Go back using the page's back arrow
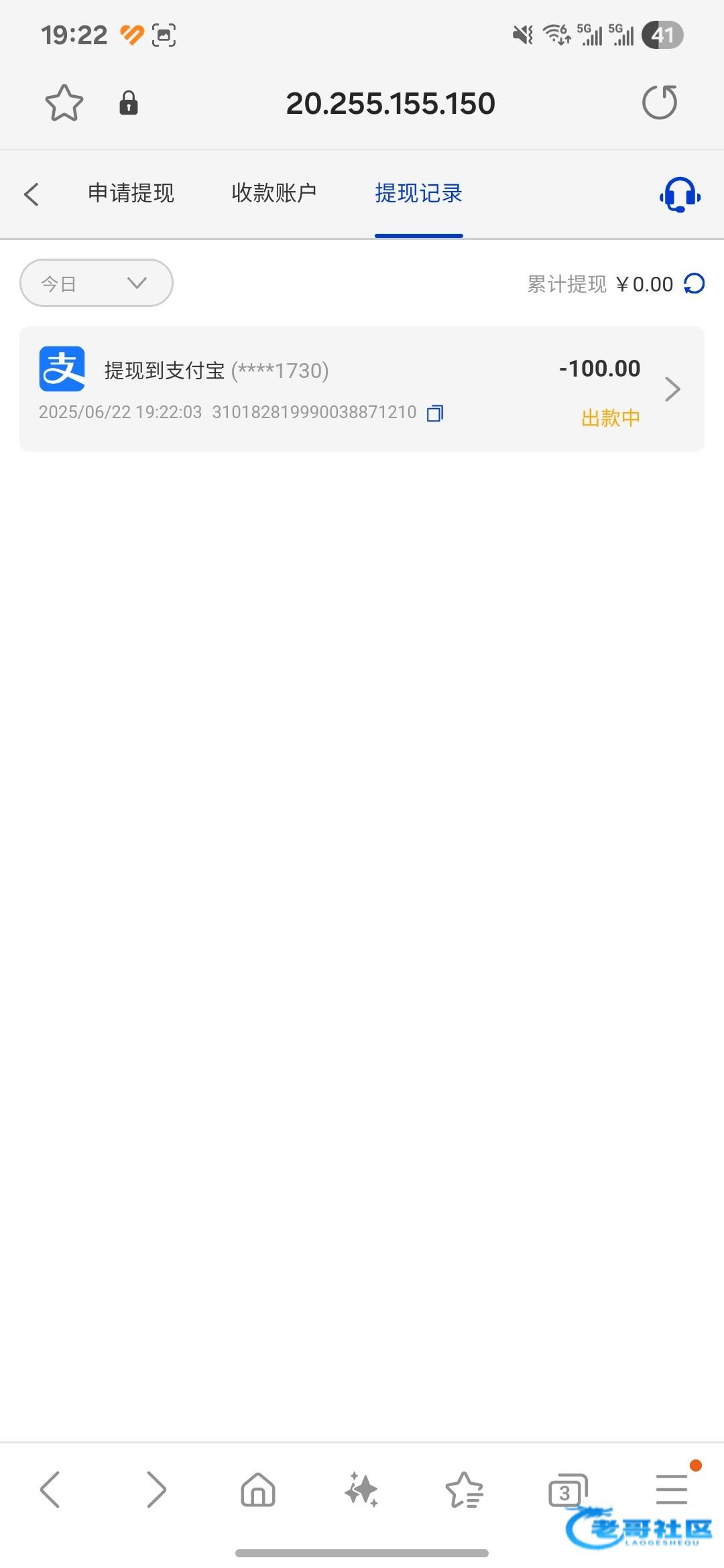 click(31, 194)
